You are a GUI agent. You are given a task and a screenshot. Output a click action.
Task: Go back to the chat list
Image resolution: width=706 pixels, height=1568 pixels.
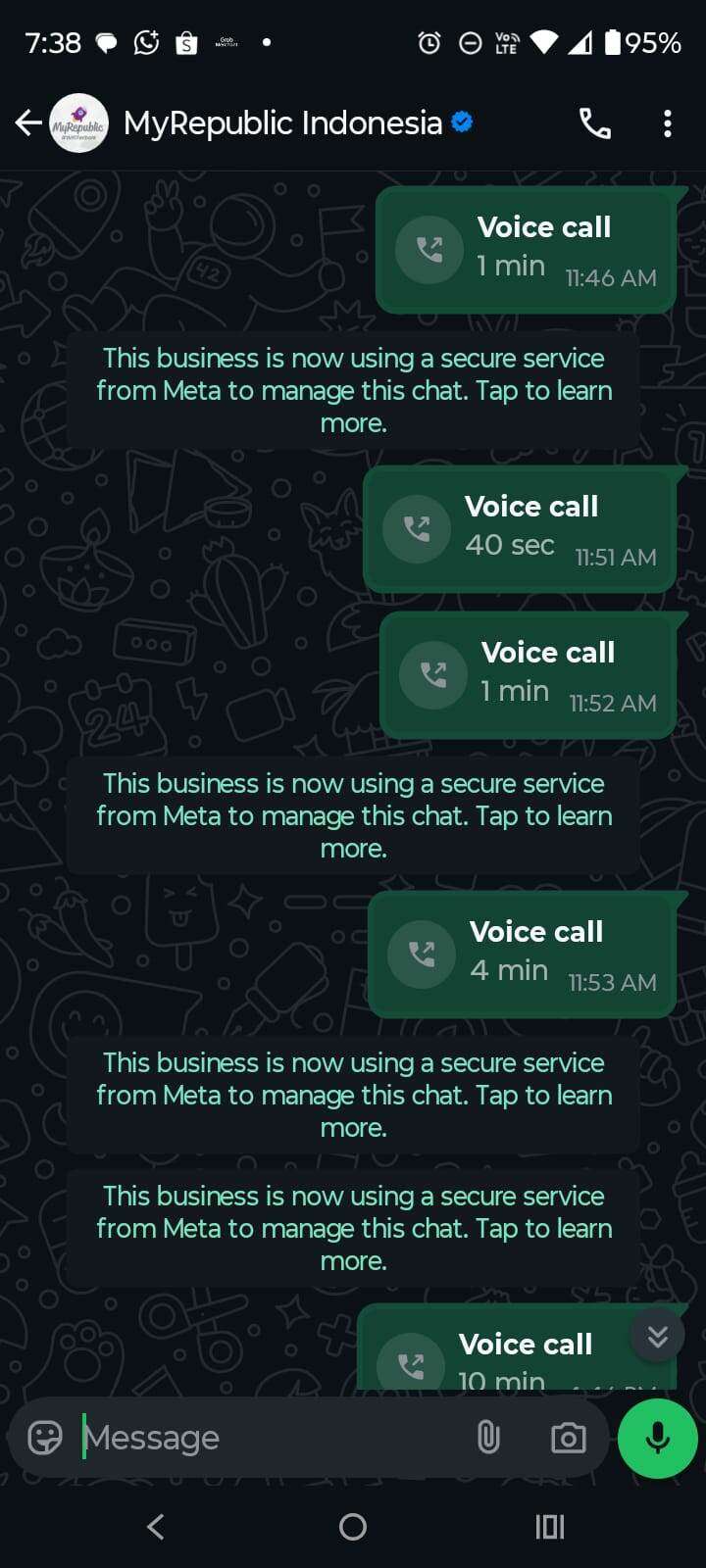coord(28,122)
